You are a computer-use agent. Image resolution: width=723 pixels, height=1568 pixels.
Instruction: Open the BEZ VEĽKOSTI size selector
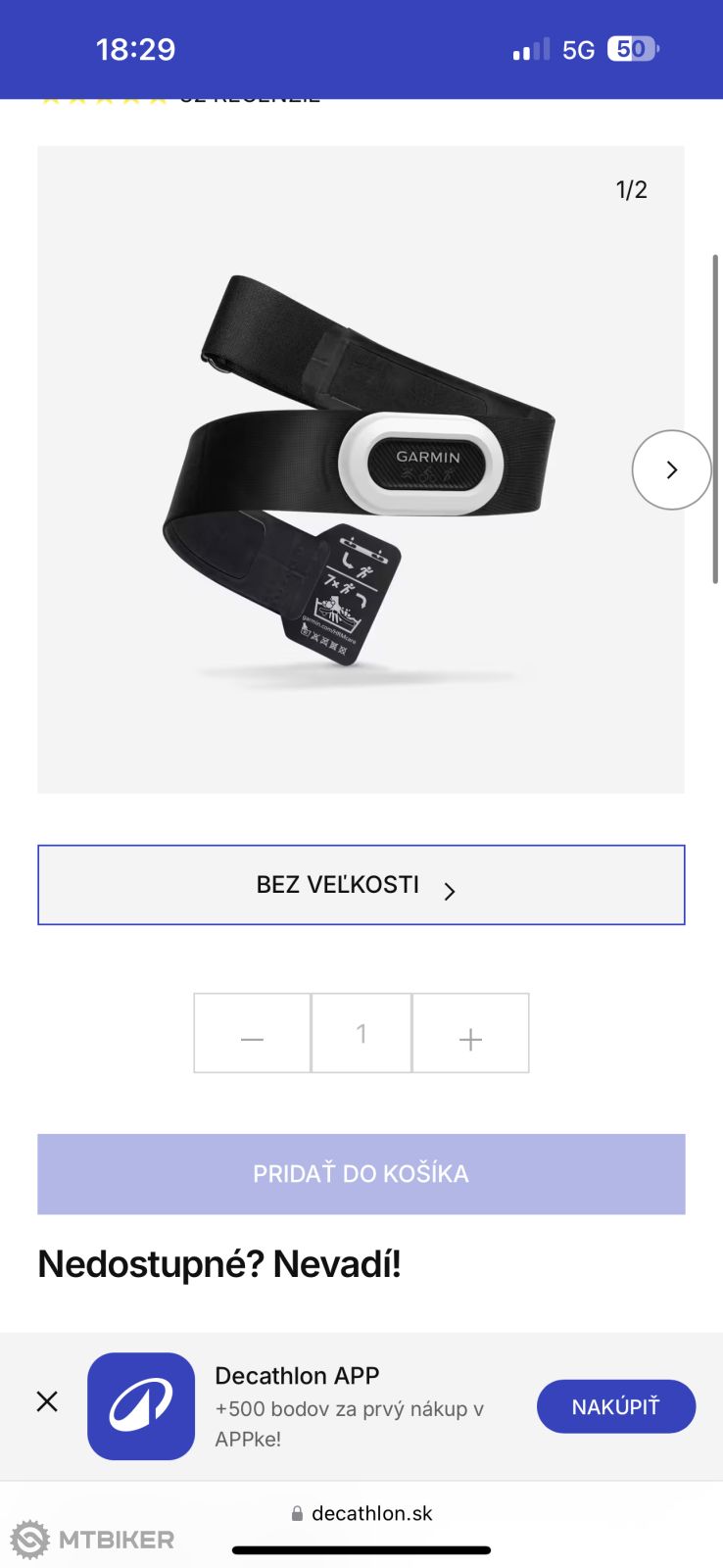[361, 885]
